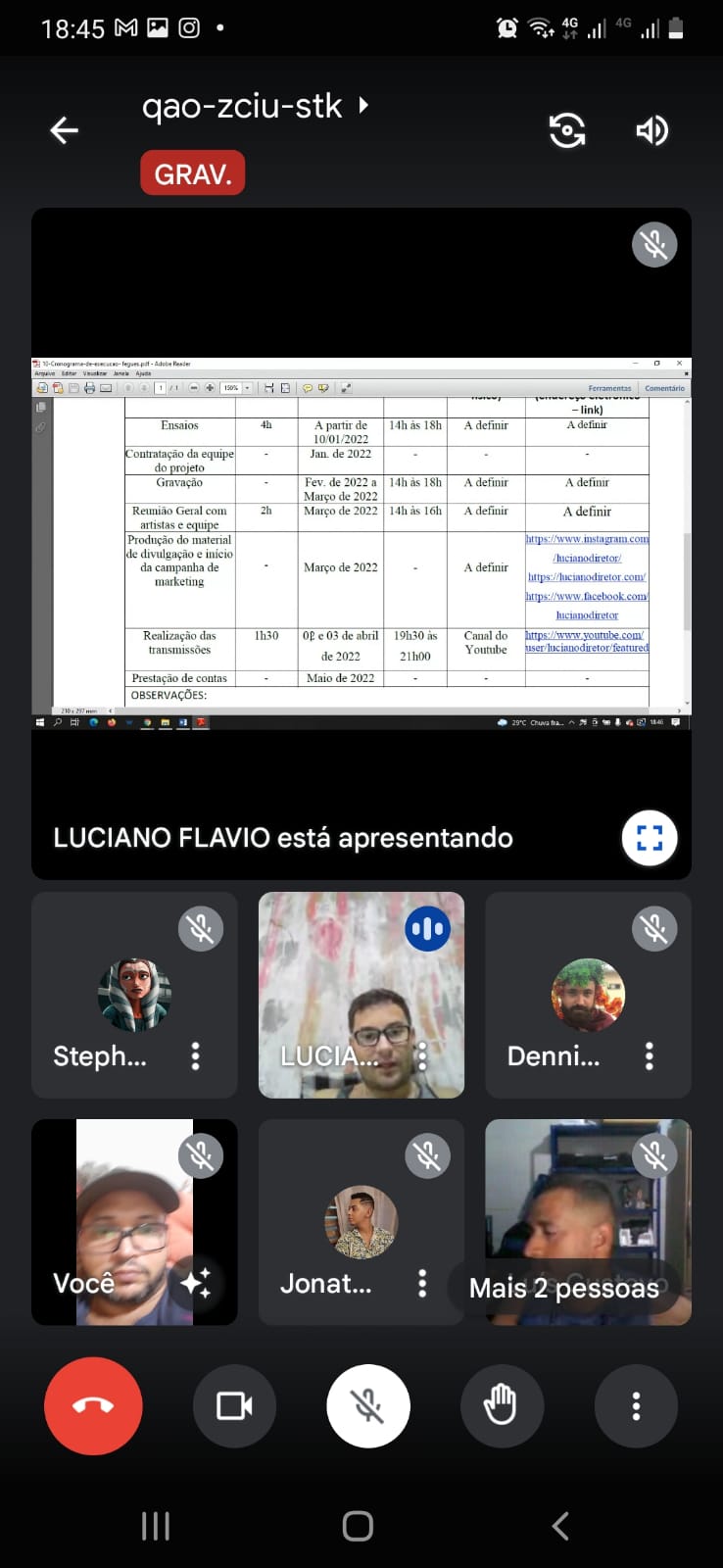
Task: Open options for LUCIA's video tile
Action: pos(422,1055)
